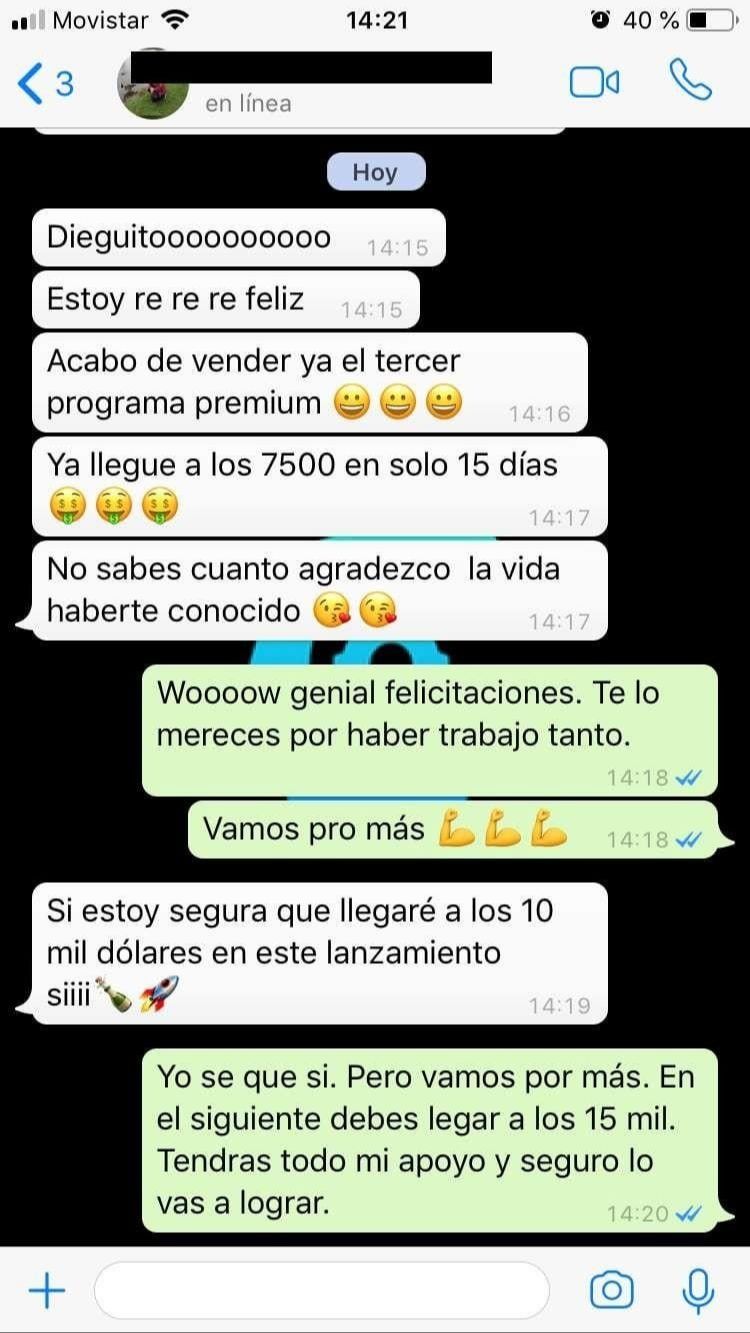
Task: Focus the message text field
Action: pyautogui.click(x=320, y=1291)
